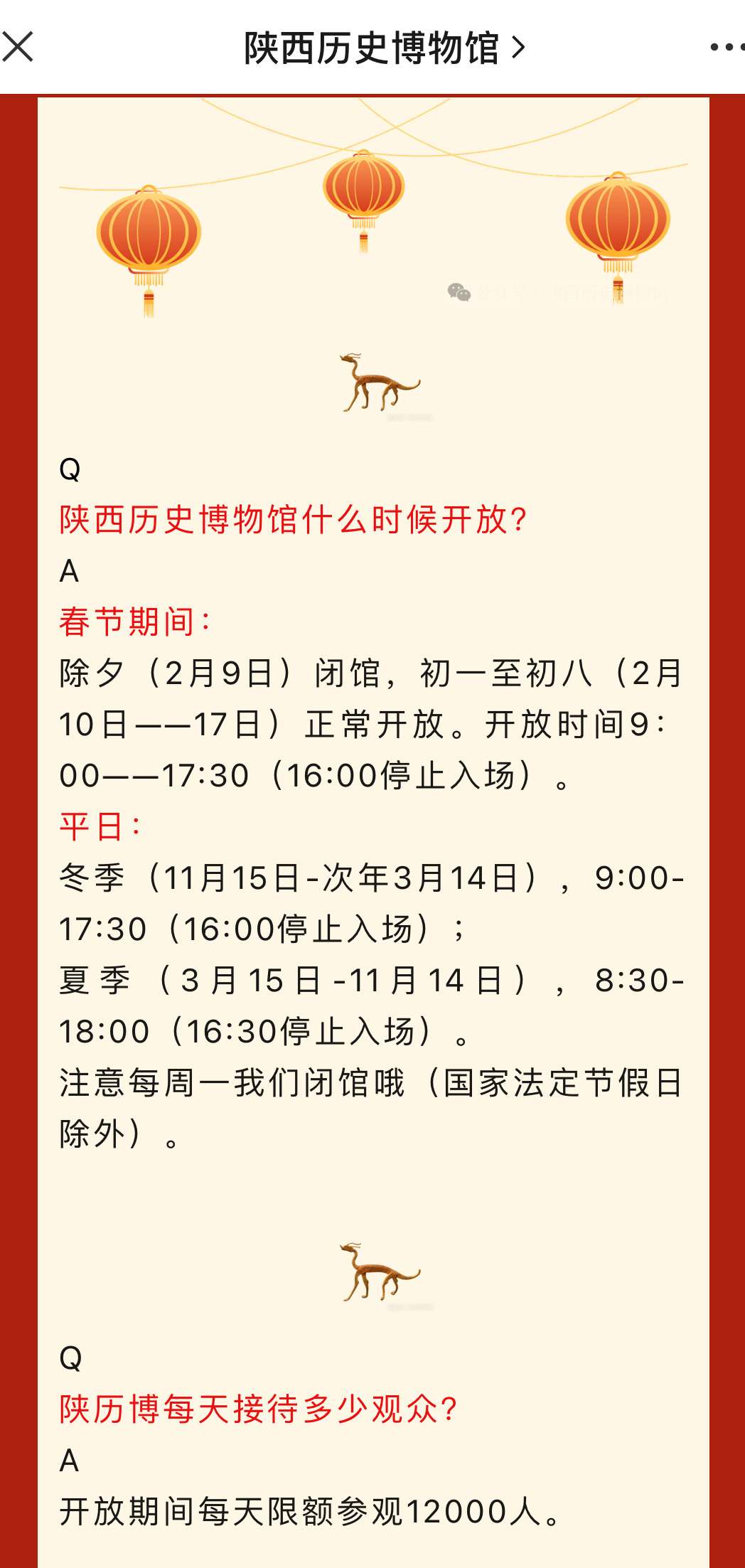The width and height of the screenshot is (745, 1568).
Task: Close the article page
Action: [18, 47]
